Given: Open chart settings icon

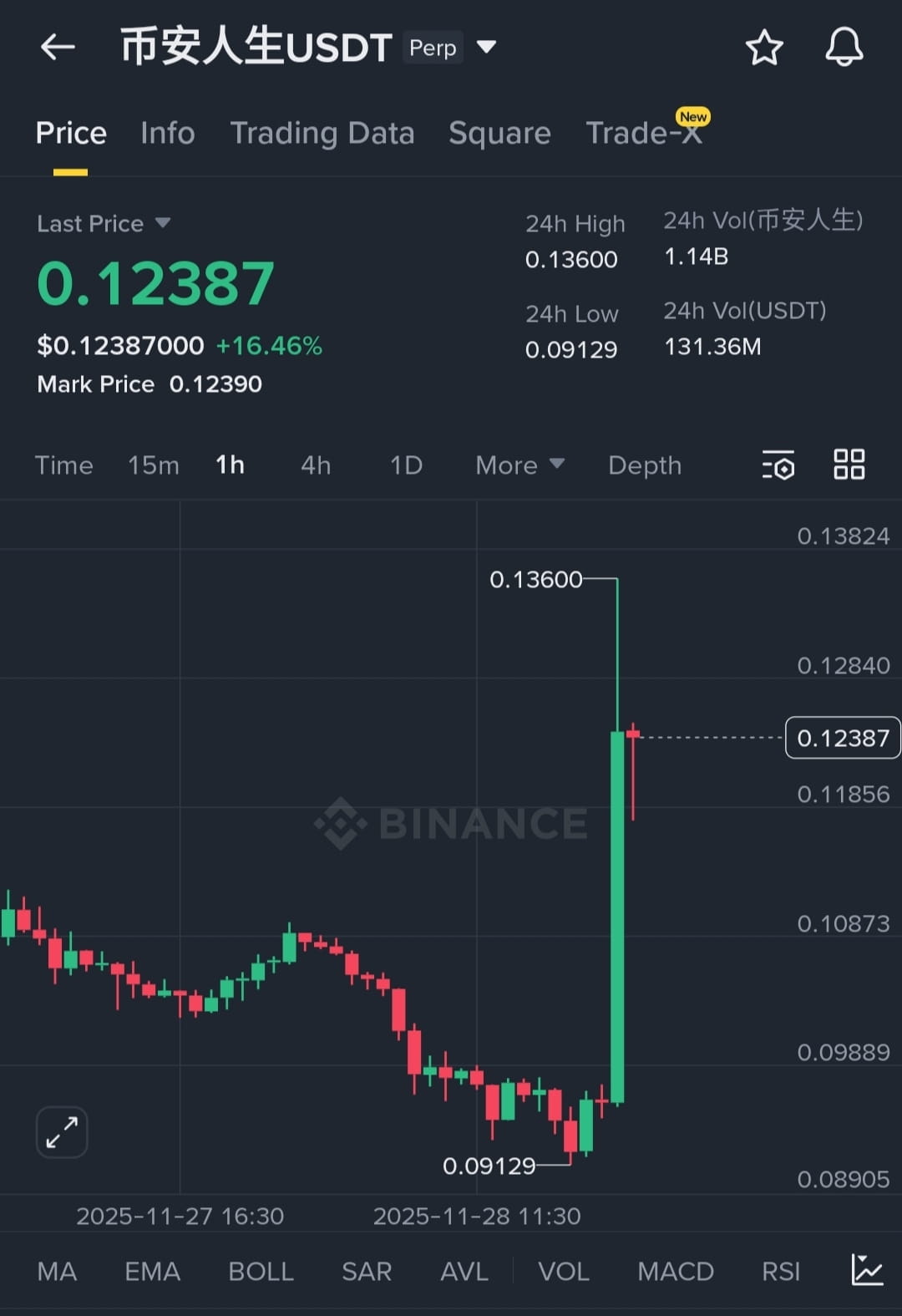Looking at the screenshot, I should [778, 465].
